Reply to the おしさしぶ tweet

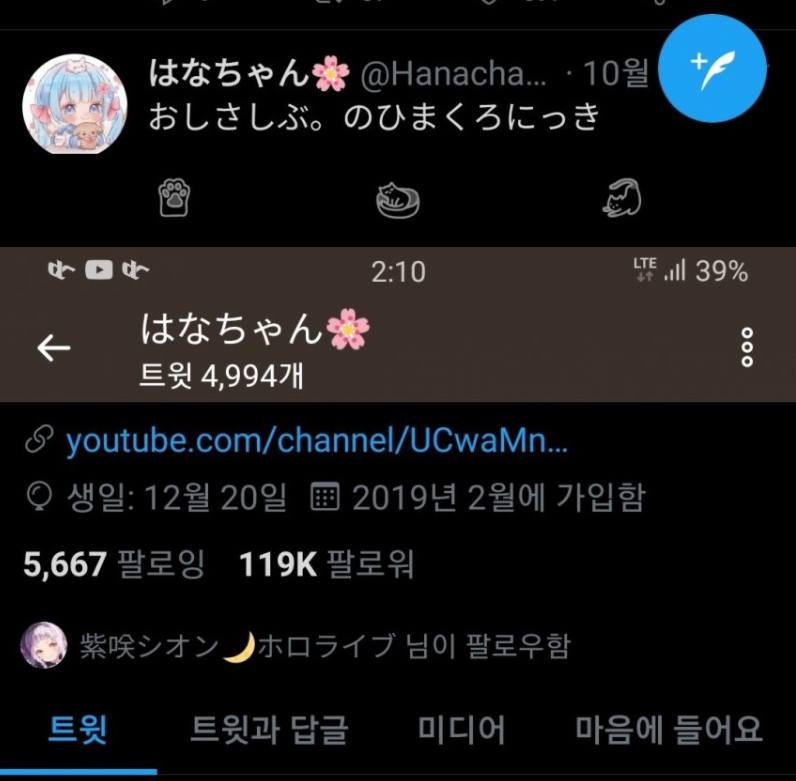click(174, 199)
